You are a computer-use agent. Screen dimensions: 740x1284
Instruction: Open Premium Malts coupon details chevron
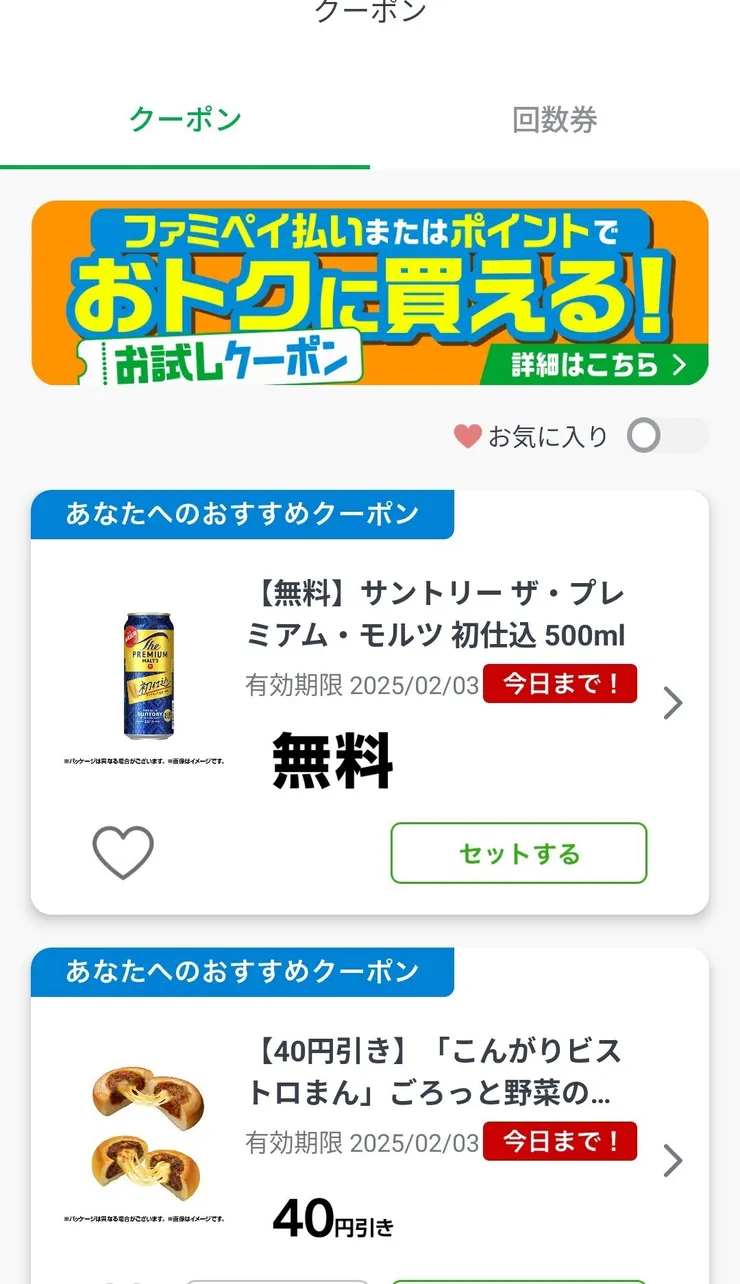(x=673, y=703)
